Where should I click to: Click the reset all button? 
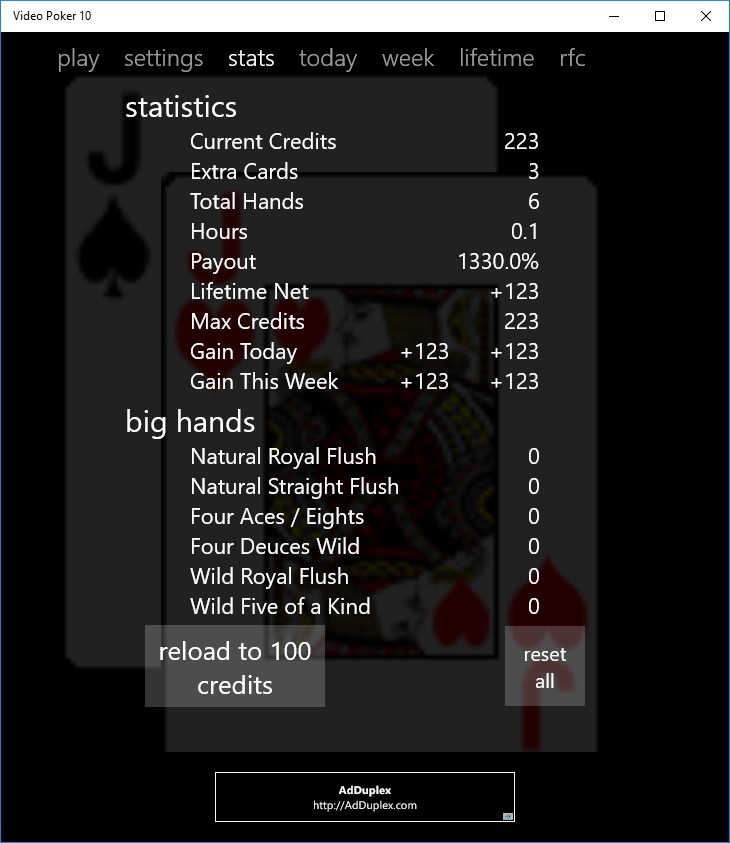coord(545,666)
